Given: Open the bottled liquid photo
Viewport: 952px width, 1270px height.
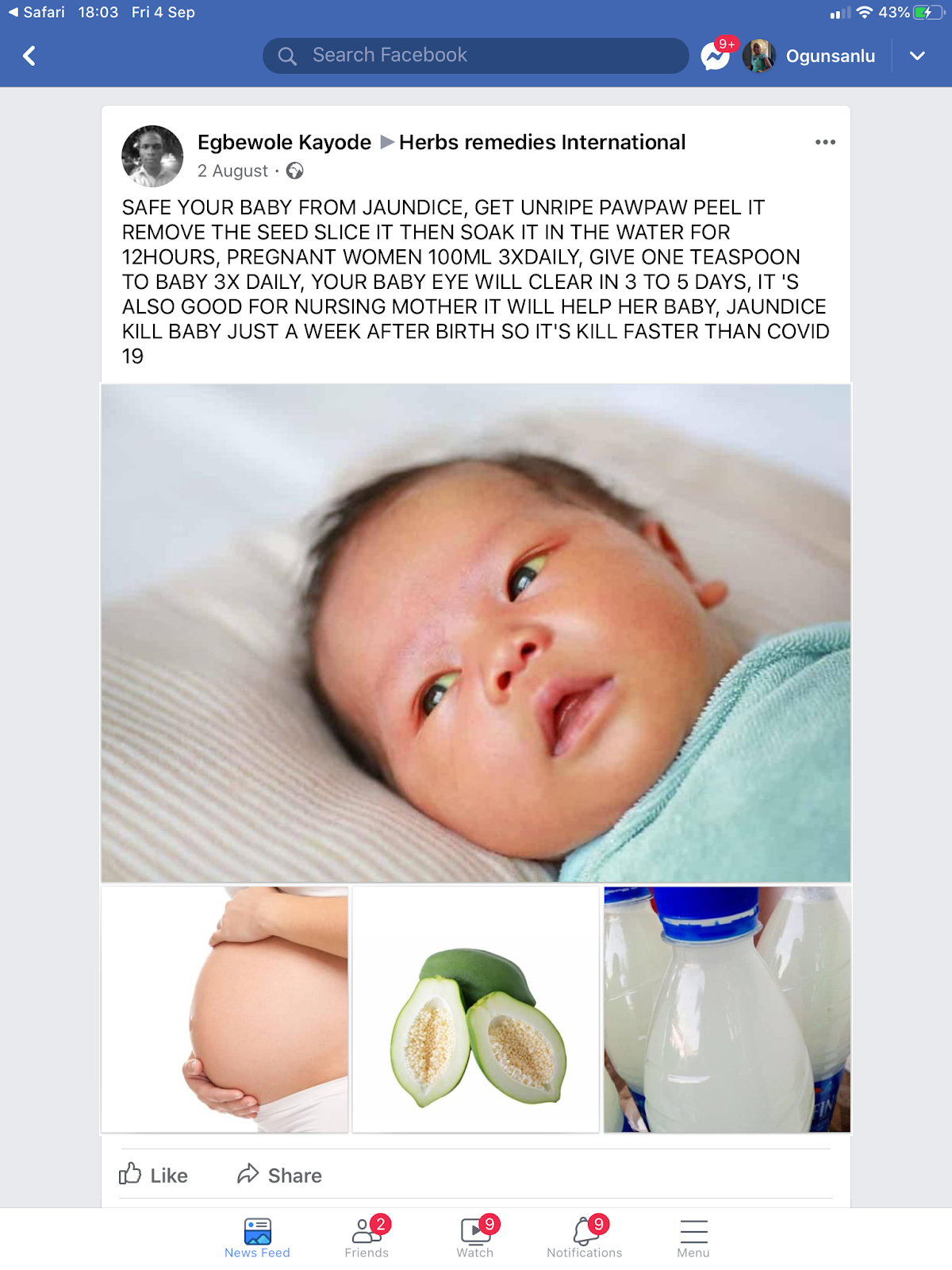Looking at the screenshot, I should point(727,1009).
